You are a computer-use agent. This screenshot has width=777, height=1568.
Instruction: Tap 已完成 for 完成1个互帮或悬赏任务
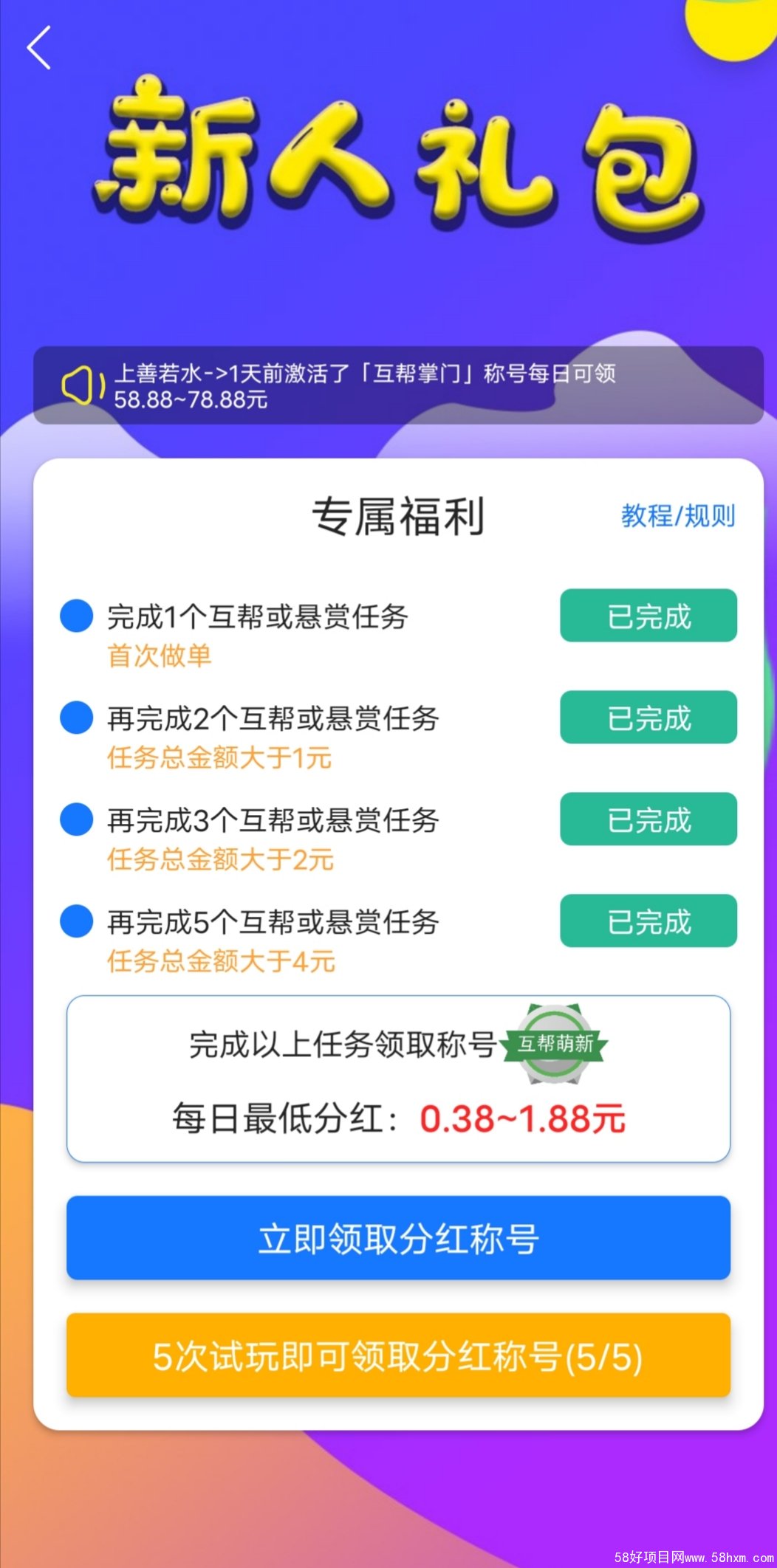[x=648, y=616]
